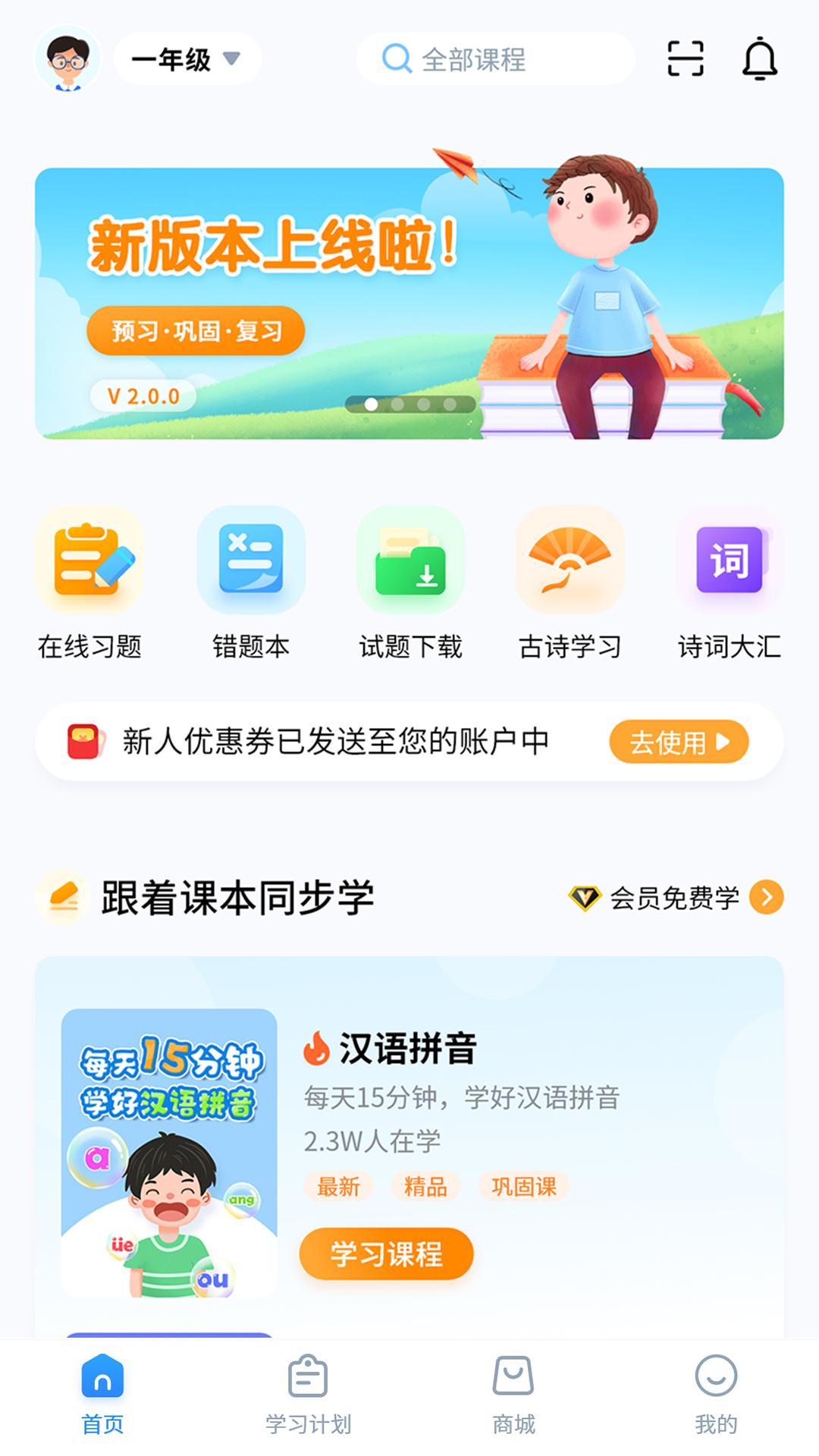819x1456 pixels.
Task: Open the notification bell
Action: (758, 59)
